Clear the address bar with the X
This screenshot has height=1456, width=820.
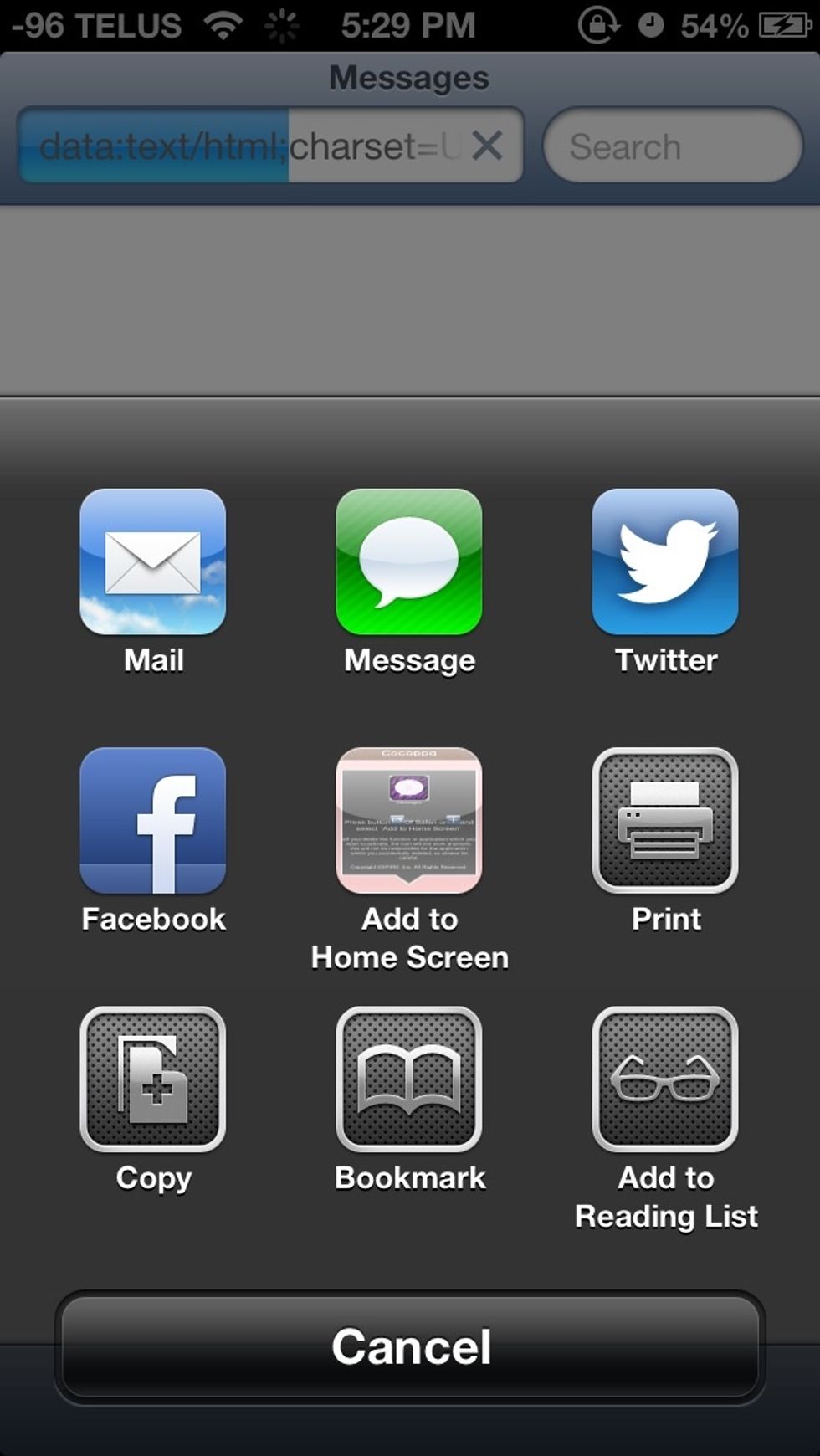(486, 146)
